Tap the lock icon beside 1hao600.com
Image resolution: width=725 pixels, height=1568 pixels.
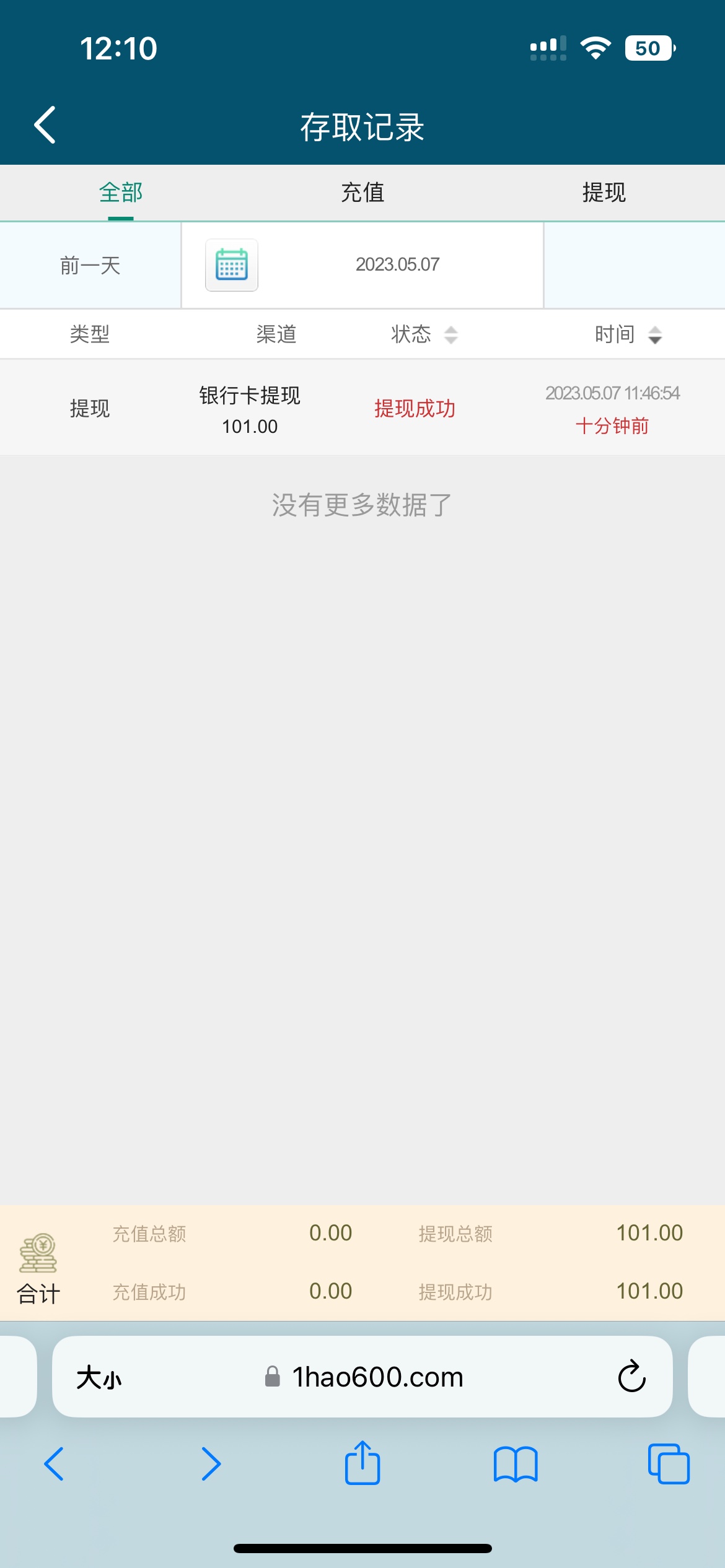tap(271, 1377)
